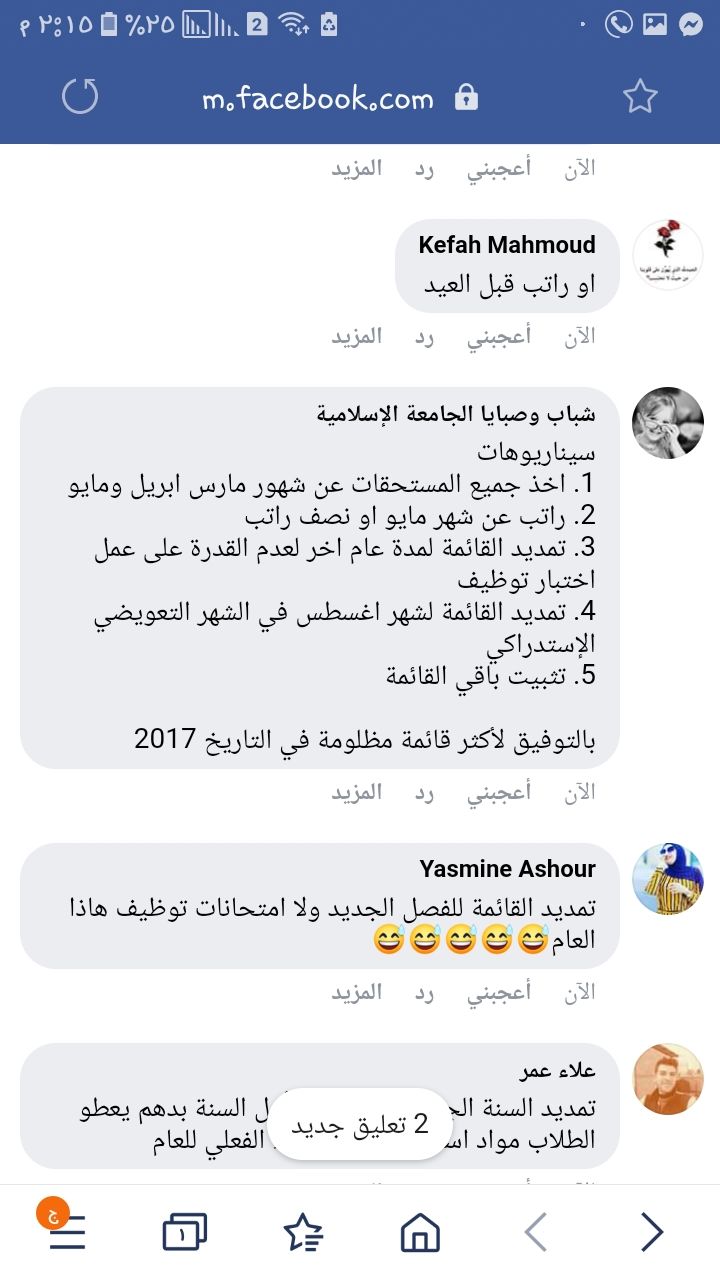Reply to the شباب وصبايا الجامعة الإسلامية comment
The height and width of the screenshot is (1280, 720).
tap(425, 793)
